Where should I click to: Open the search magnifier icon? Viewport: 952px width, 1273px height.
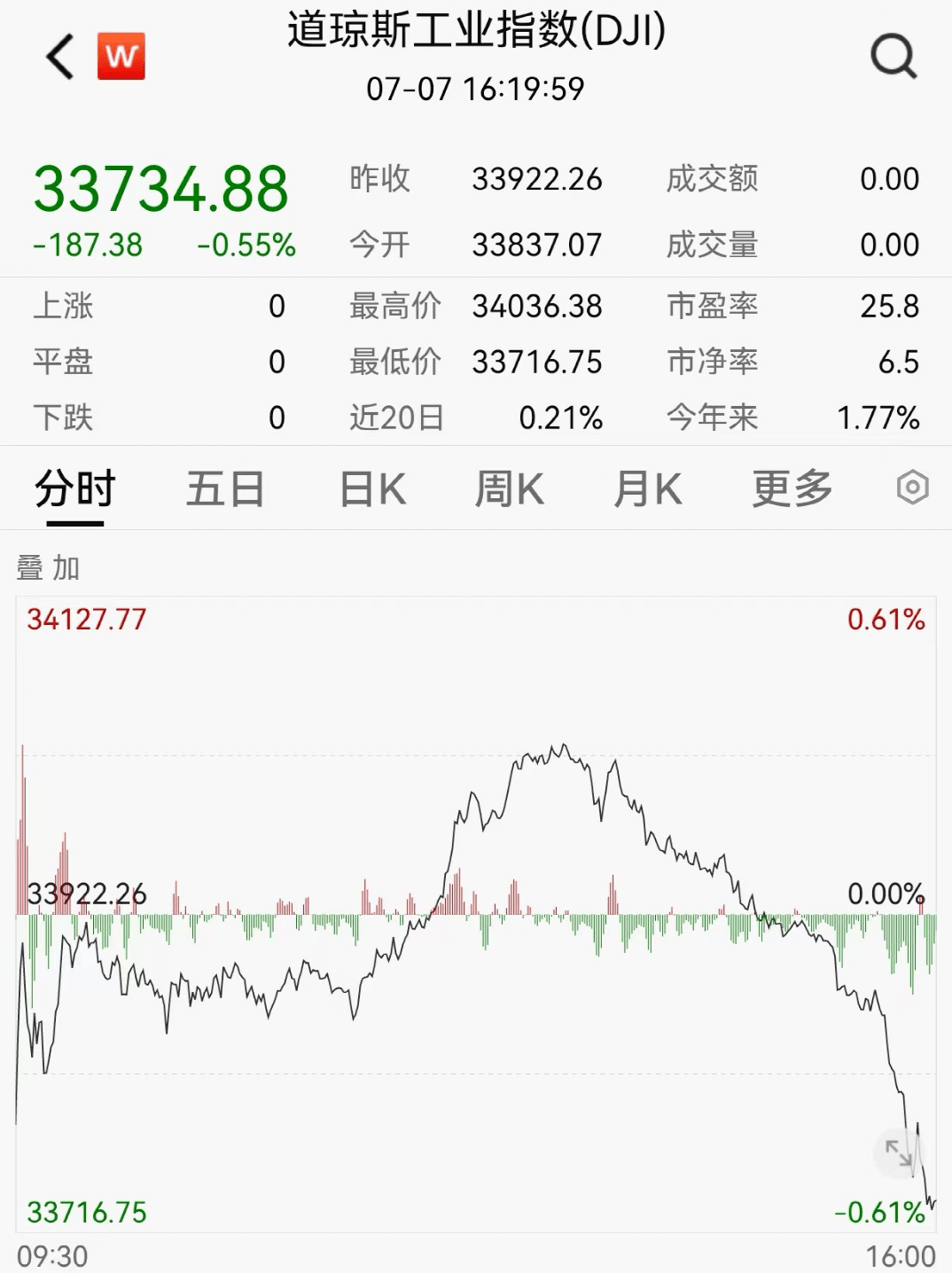tap(893, 58)
